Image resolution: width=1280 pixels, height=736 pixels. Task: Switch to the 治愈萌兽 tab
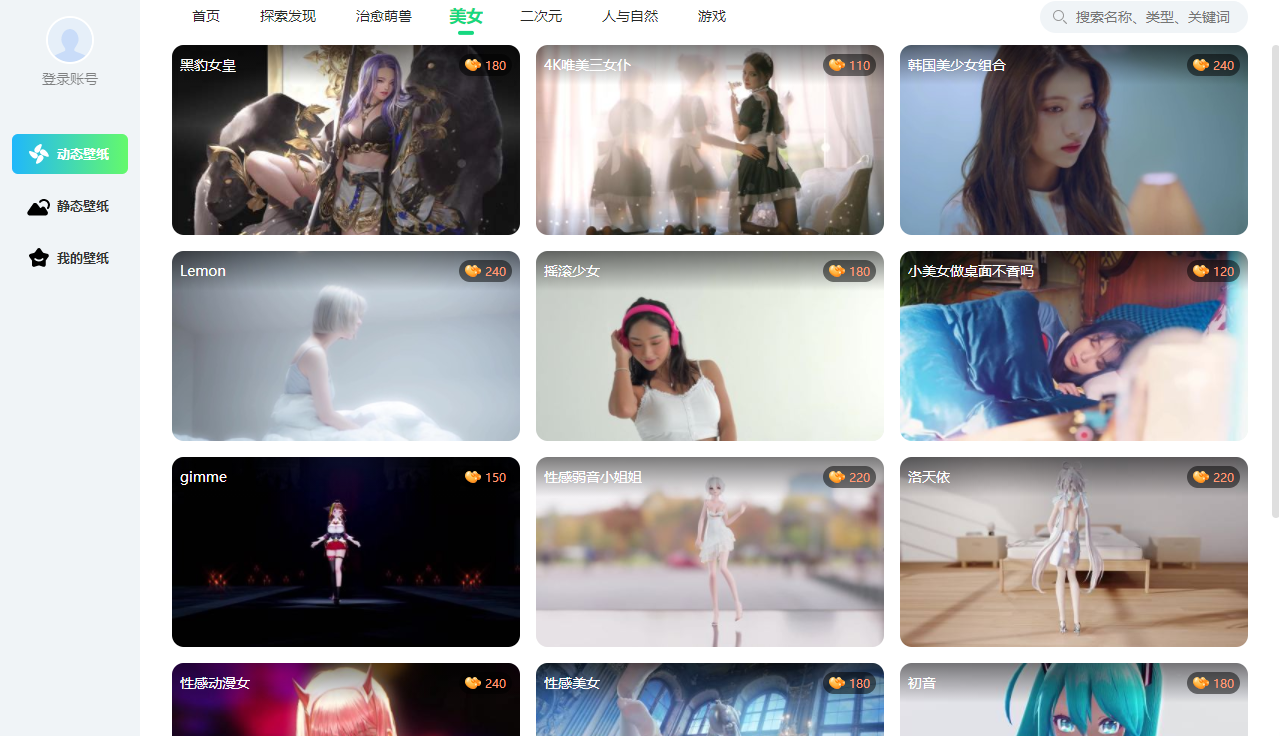pyautogui.click(x=384, y=16)
